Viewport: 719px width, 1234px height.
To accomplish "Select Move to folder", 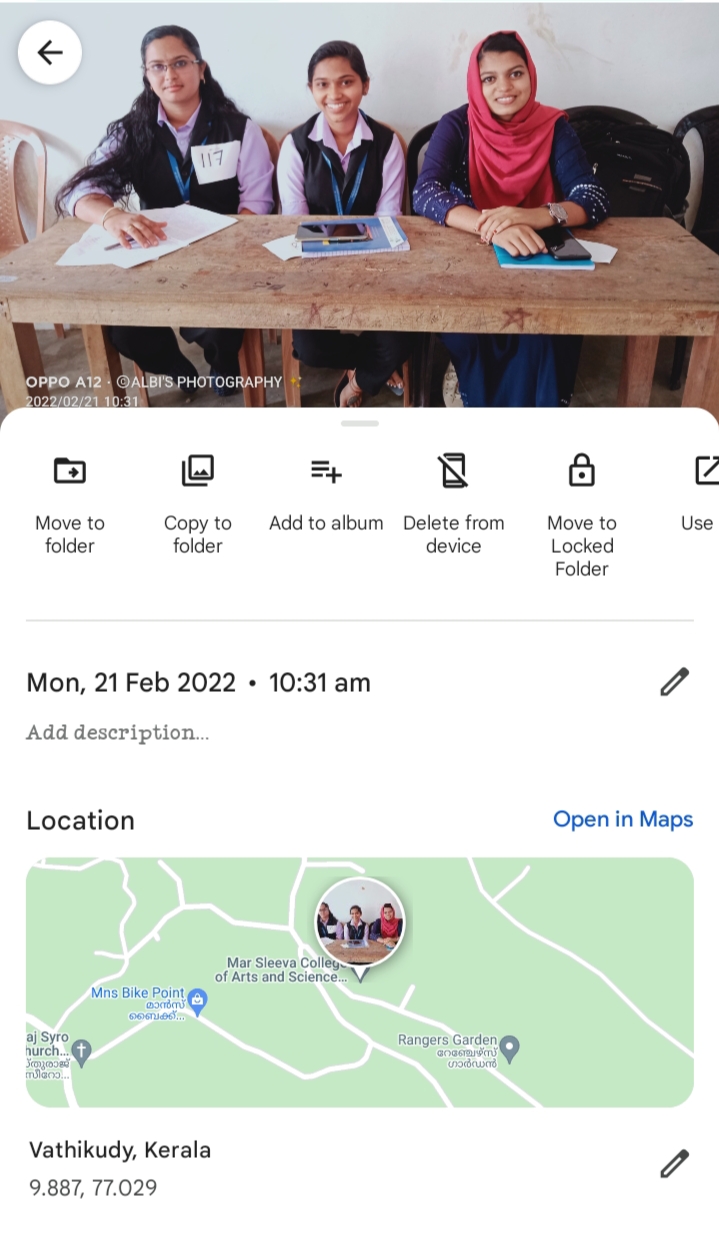I will (x=70, y=505).
